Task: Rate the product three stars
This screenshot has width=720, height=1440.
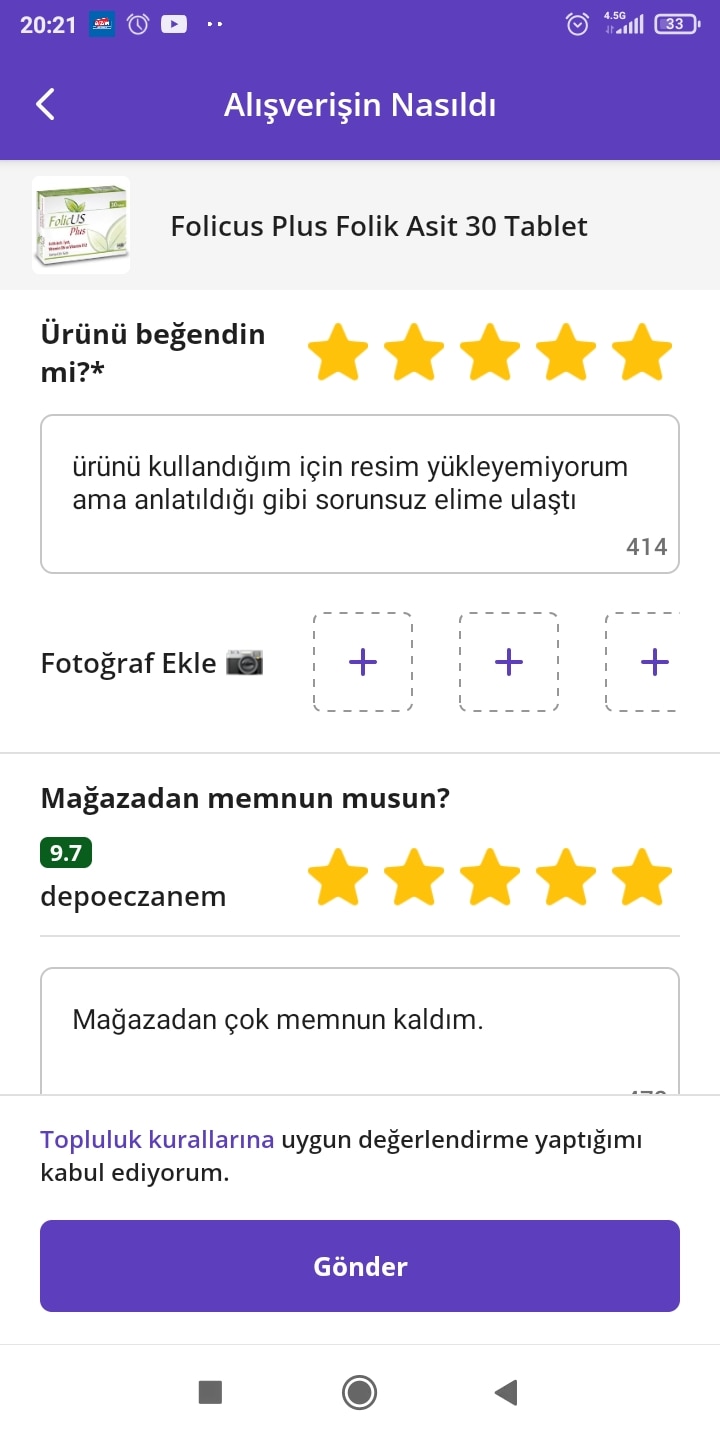Action: [x=490, y=353]
